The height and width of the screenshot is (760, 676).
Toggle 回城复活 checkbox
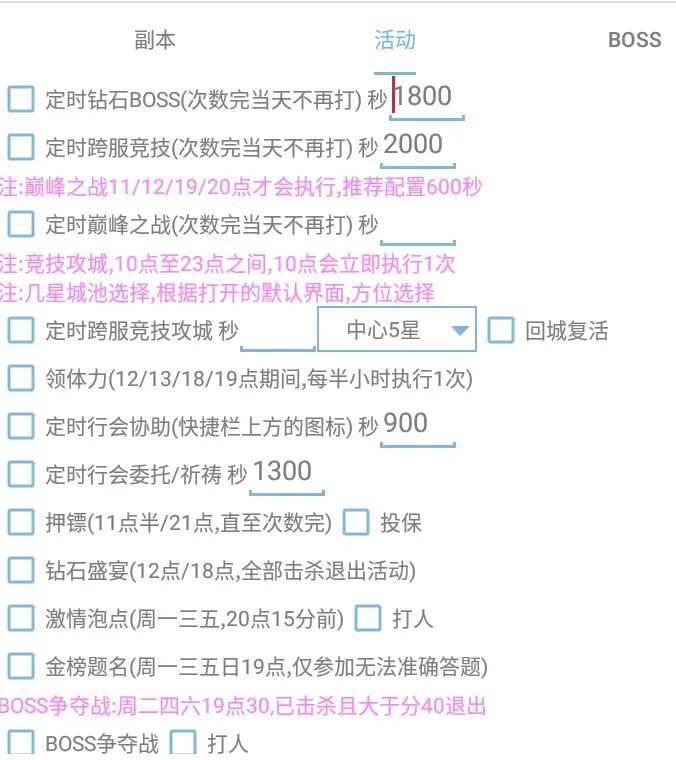tap(501, 331)
